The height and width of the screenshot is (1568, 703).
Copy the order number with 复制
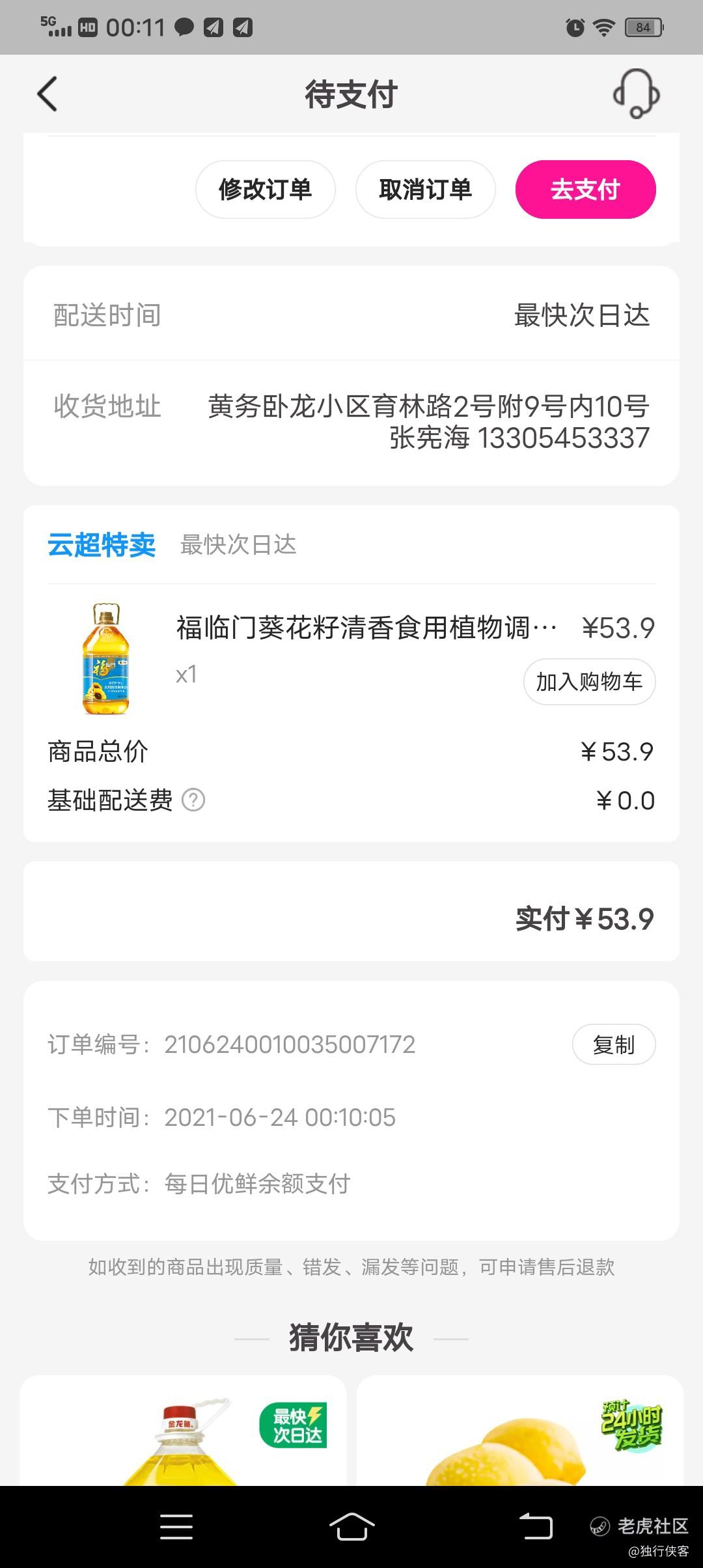click(613, 1044)
